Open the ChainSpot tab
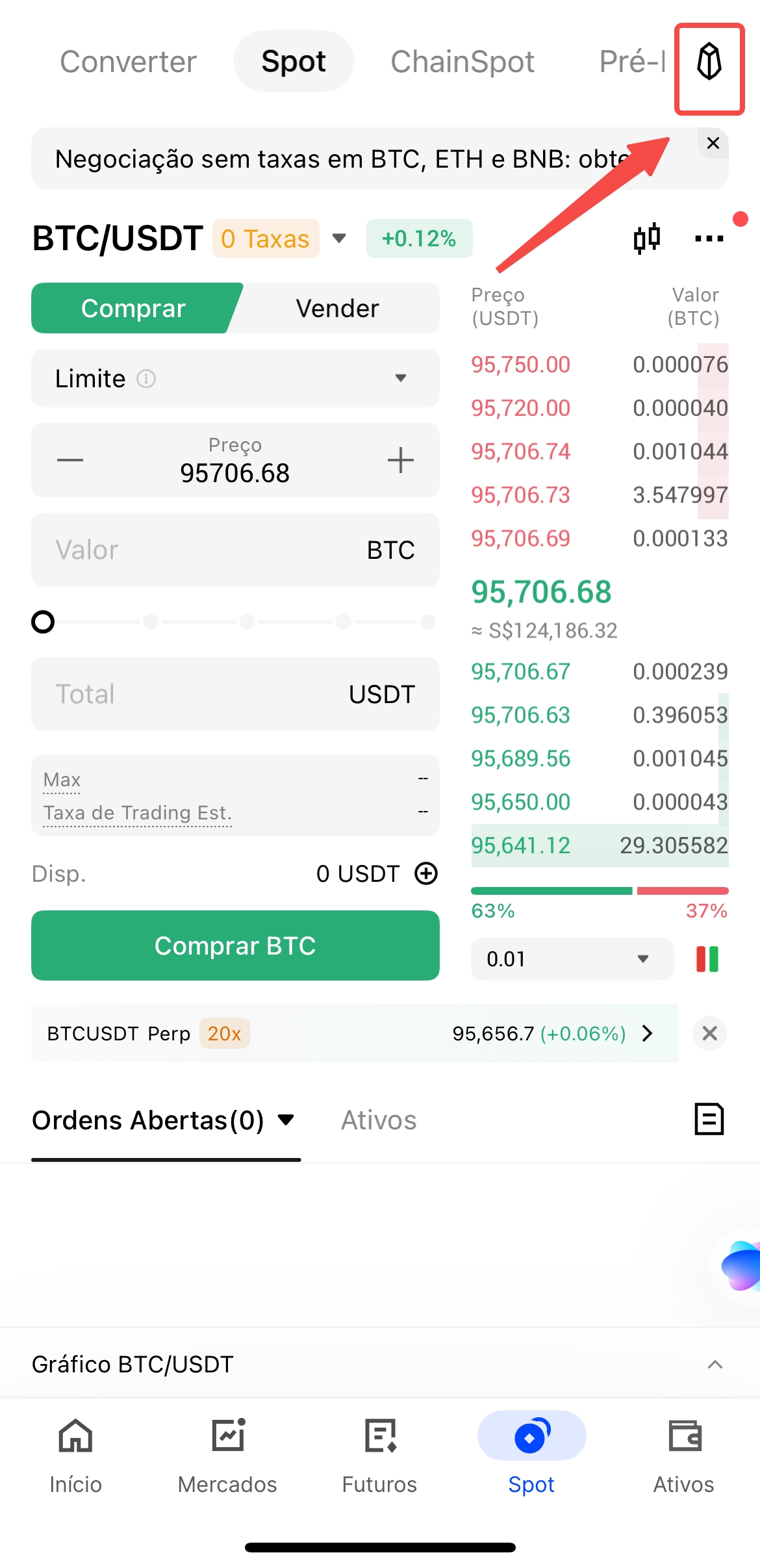The width and height of the screenshot is (760, 1568). tap(462, 62)
